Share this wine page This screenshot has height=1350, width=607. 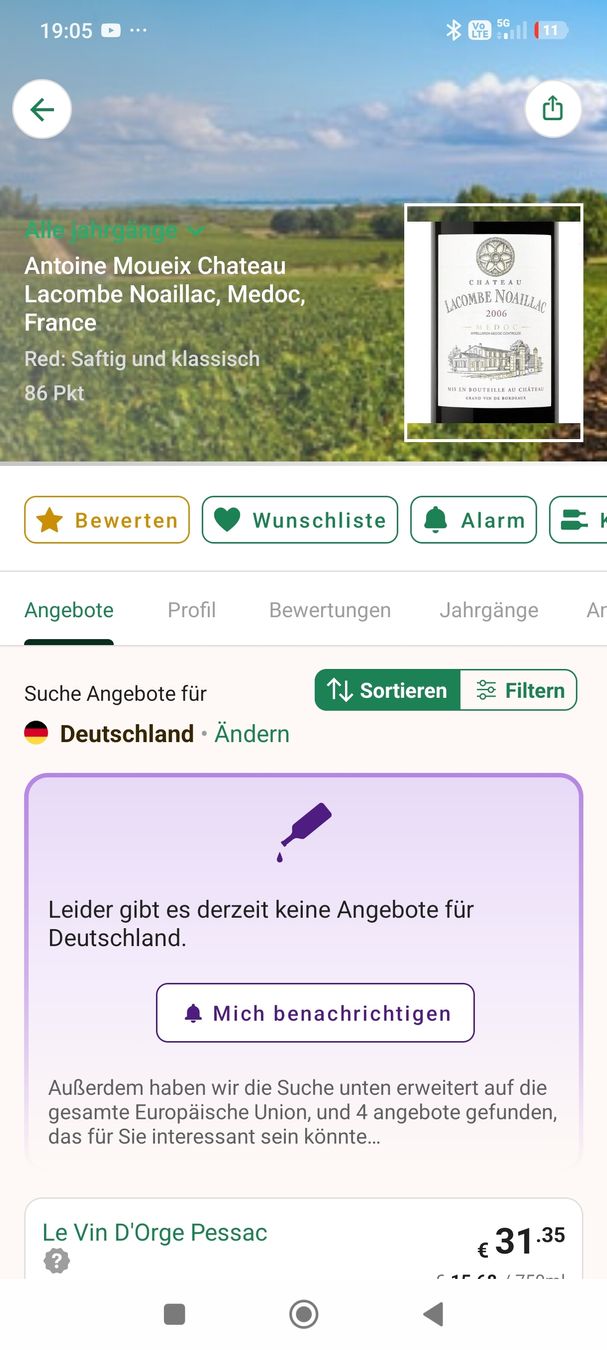tap(553, 108)
